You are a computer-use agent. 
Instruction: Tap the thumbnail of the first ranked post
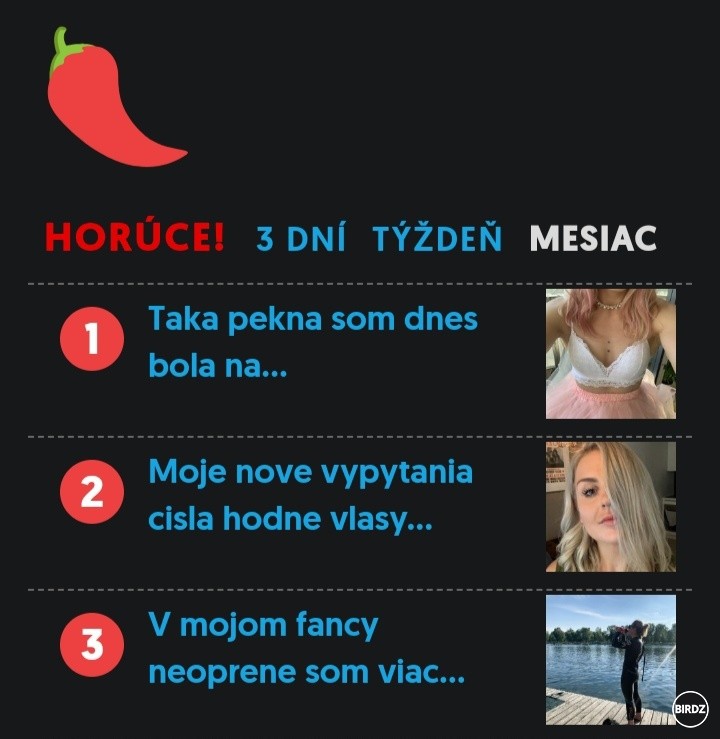610,353
